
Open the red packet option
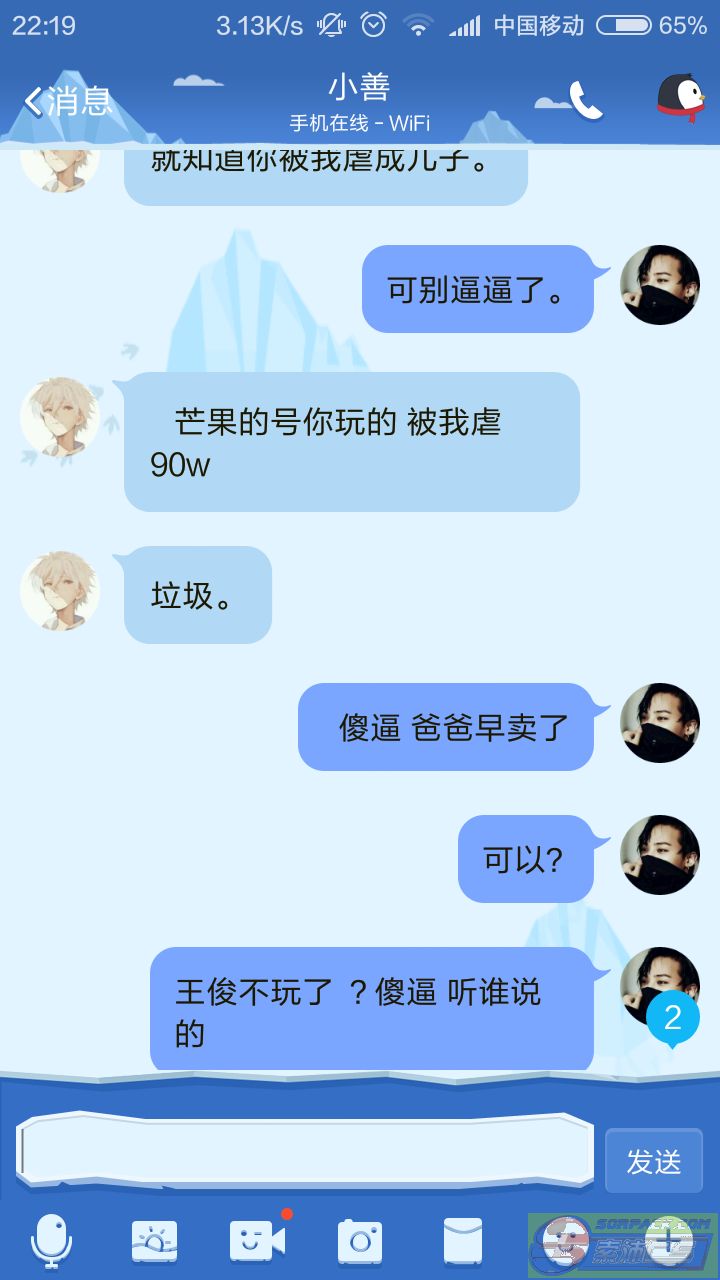(x=463, y=1242)
